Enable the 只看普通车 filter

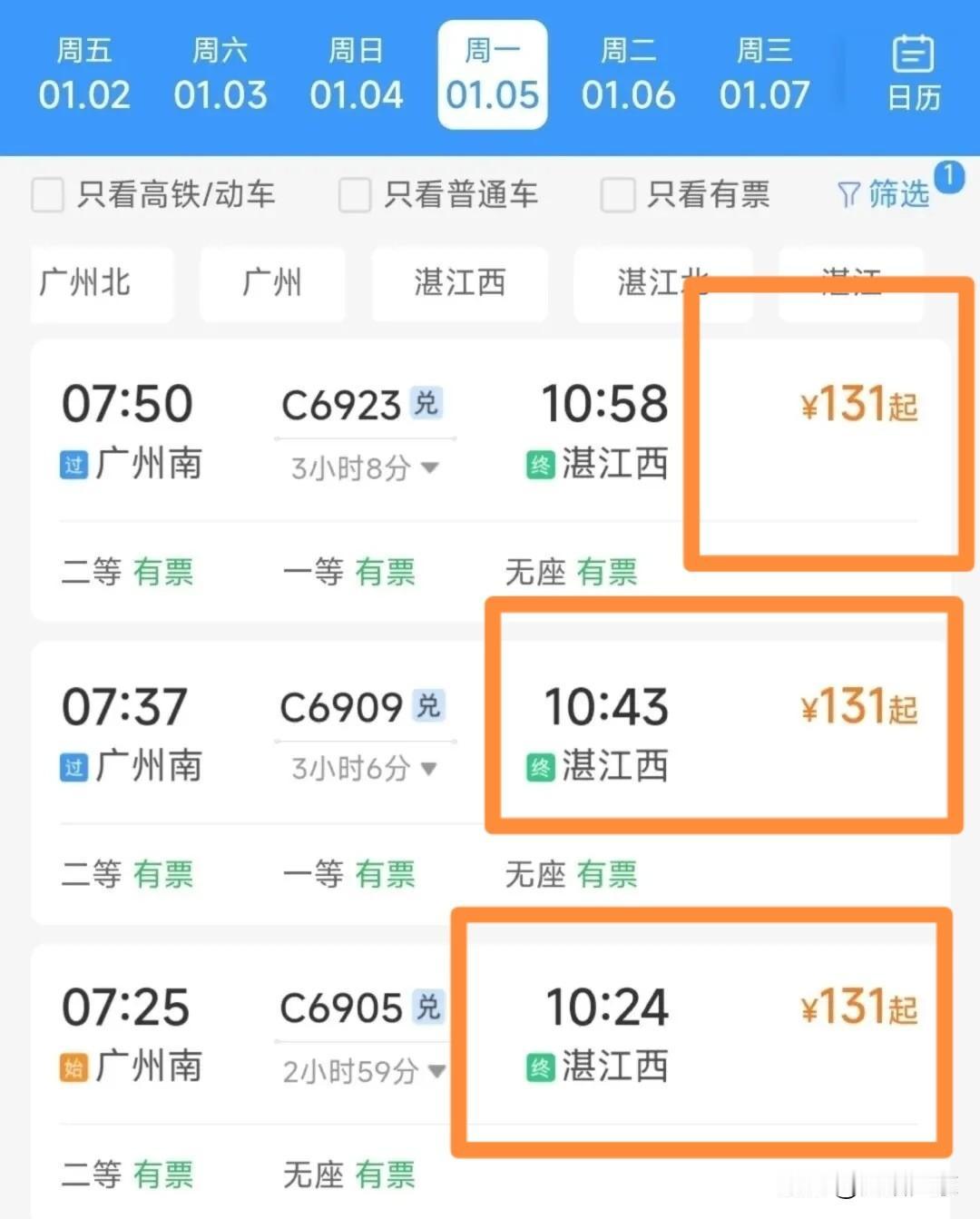[354, 194]
